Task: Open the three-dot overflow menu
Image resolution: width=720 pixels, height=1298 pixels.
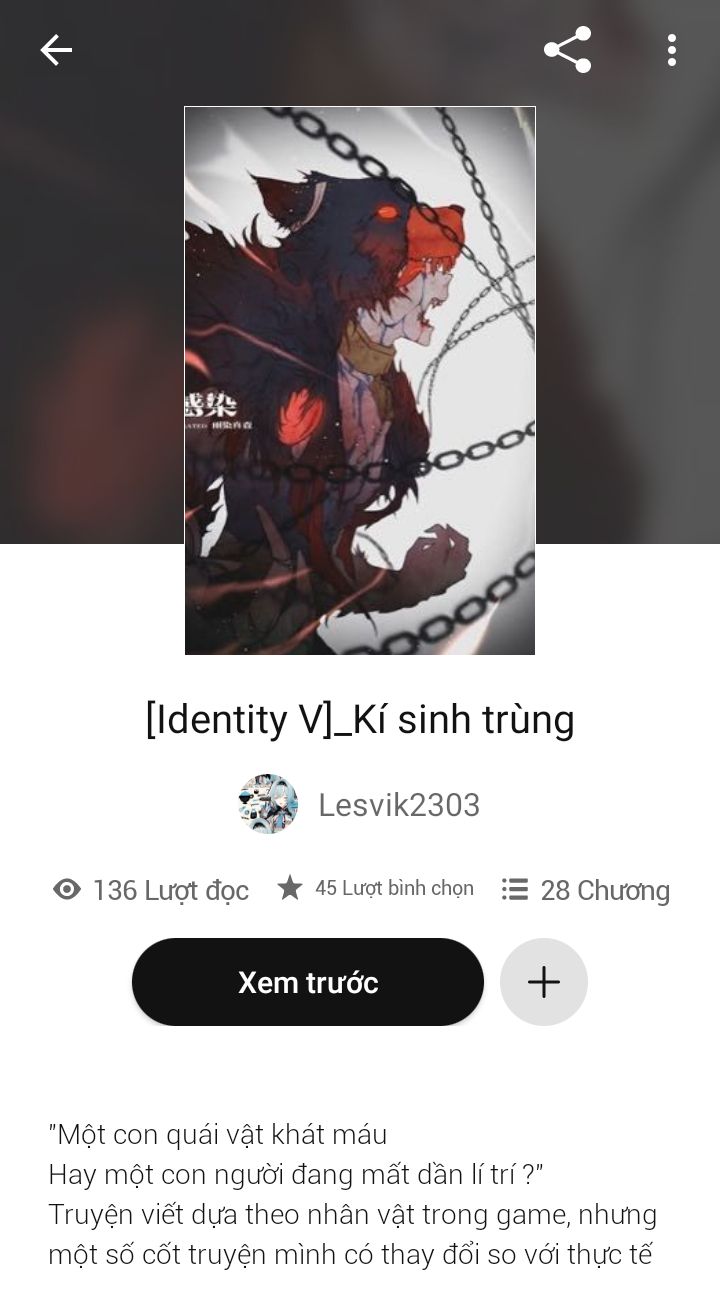Action: point(671,50)
